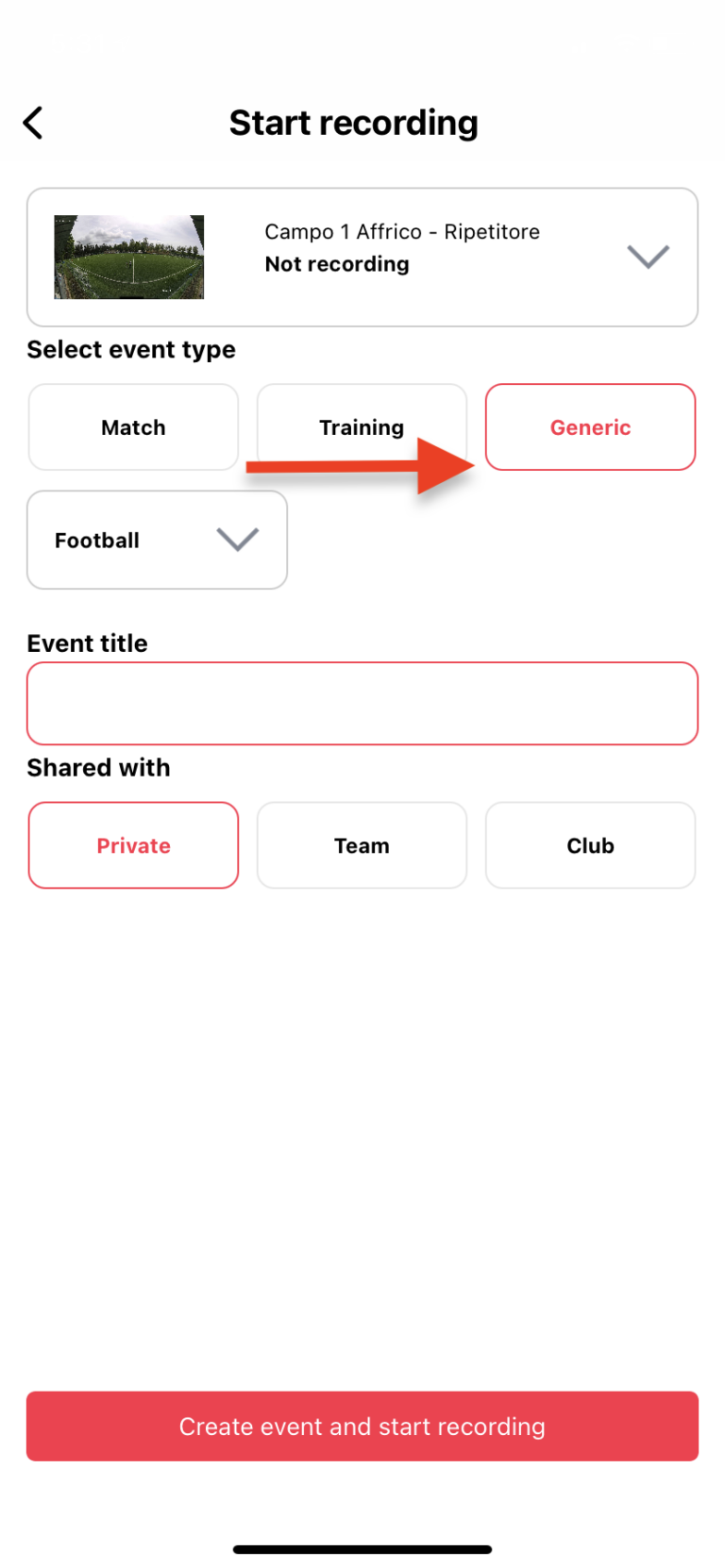Set sharing to Private
This screenshot has width=725, height=1568.
pos(133,844)
